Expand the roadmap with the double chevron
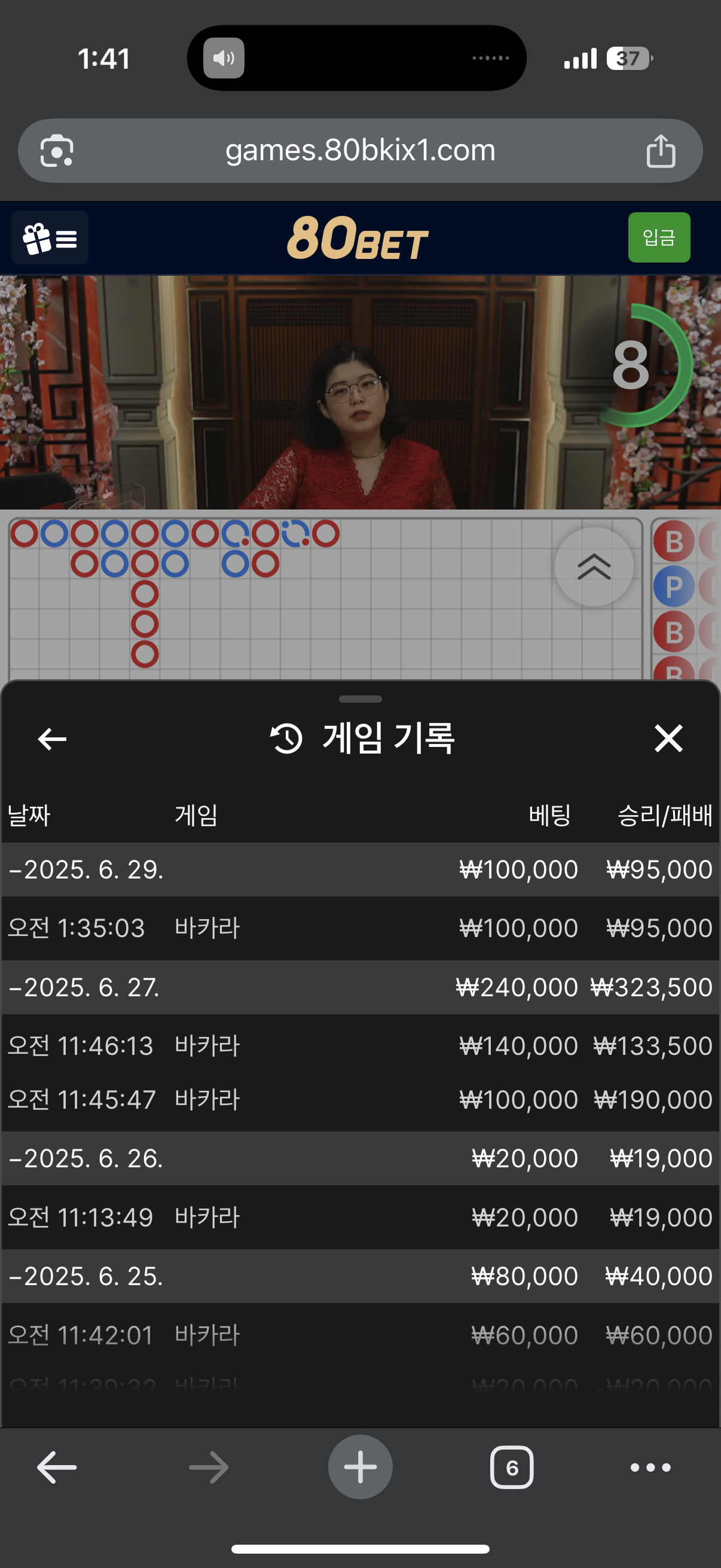721x1568 pixels. pyautogui.click(x=594, y=567)
